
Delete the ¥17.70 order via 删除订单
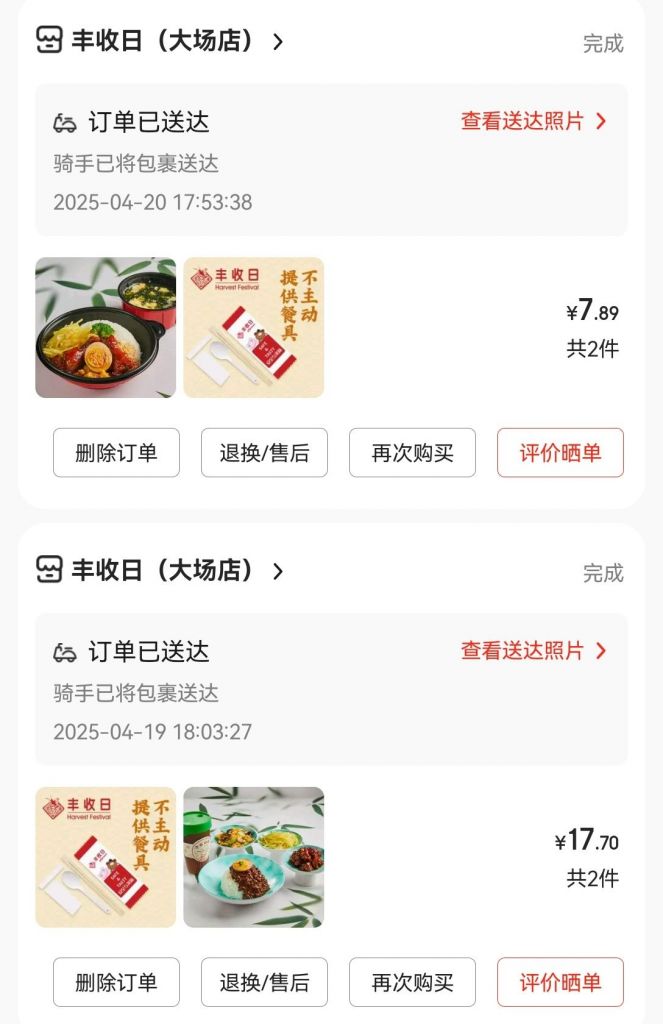click(116, 982)
